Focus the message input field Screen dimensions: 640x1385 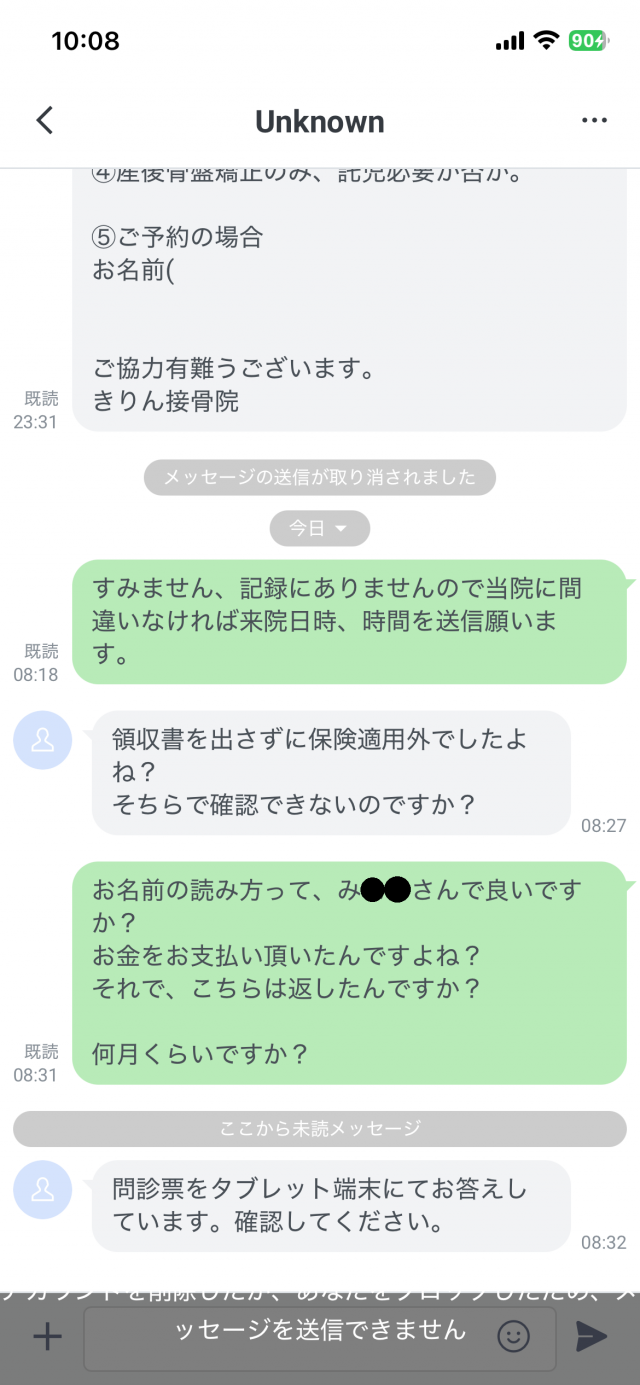tap(290, 1337)
